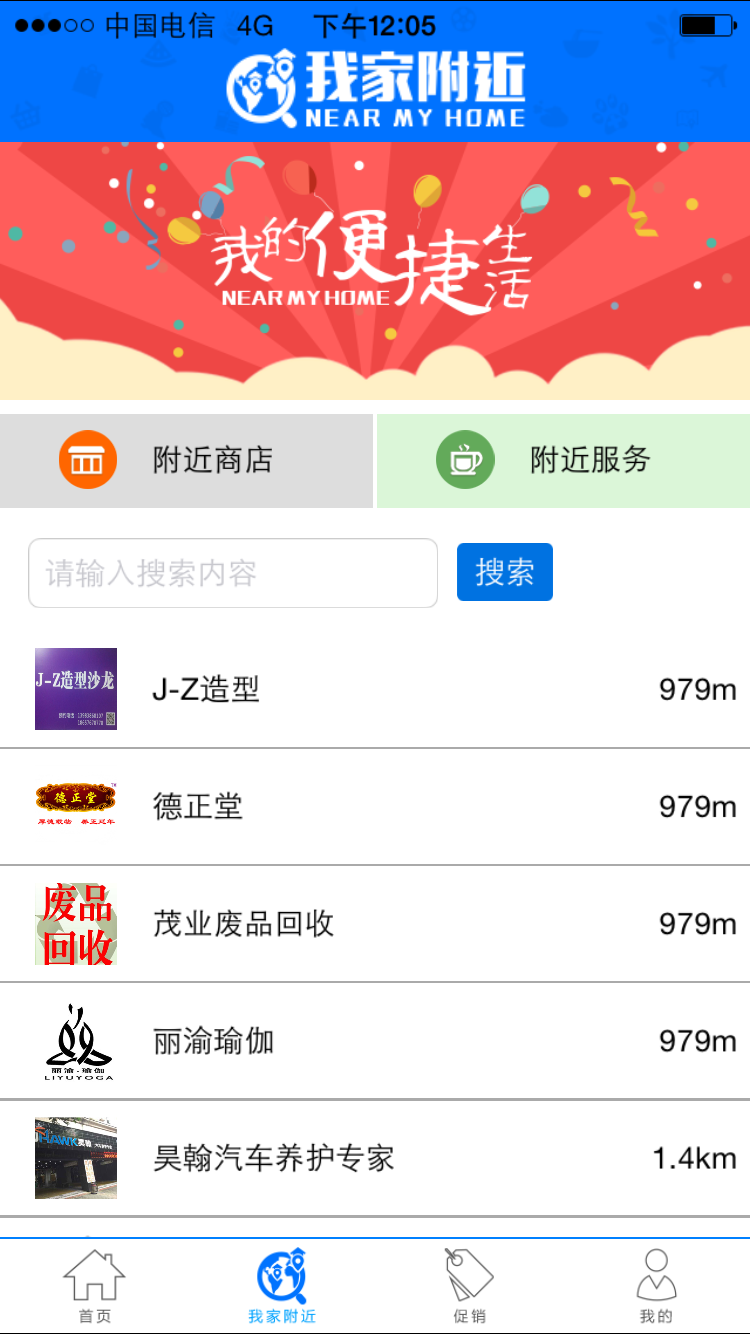Open the 我的便捷生活 banner

[375, 270]
